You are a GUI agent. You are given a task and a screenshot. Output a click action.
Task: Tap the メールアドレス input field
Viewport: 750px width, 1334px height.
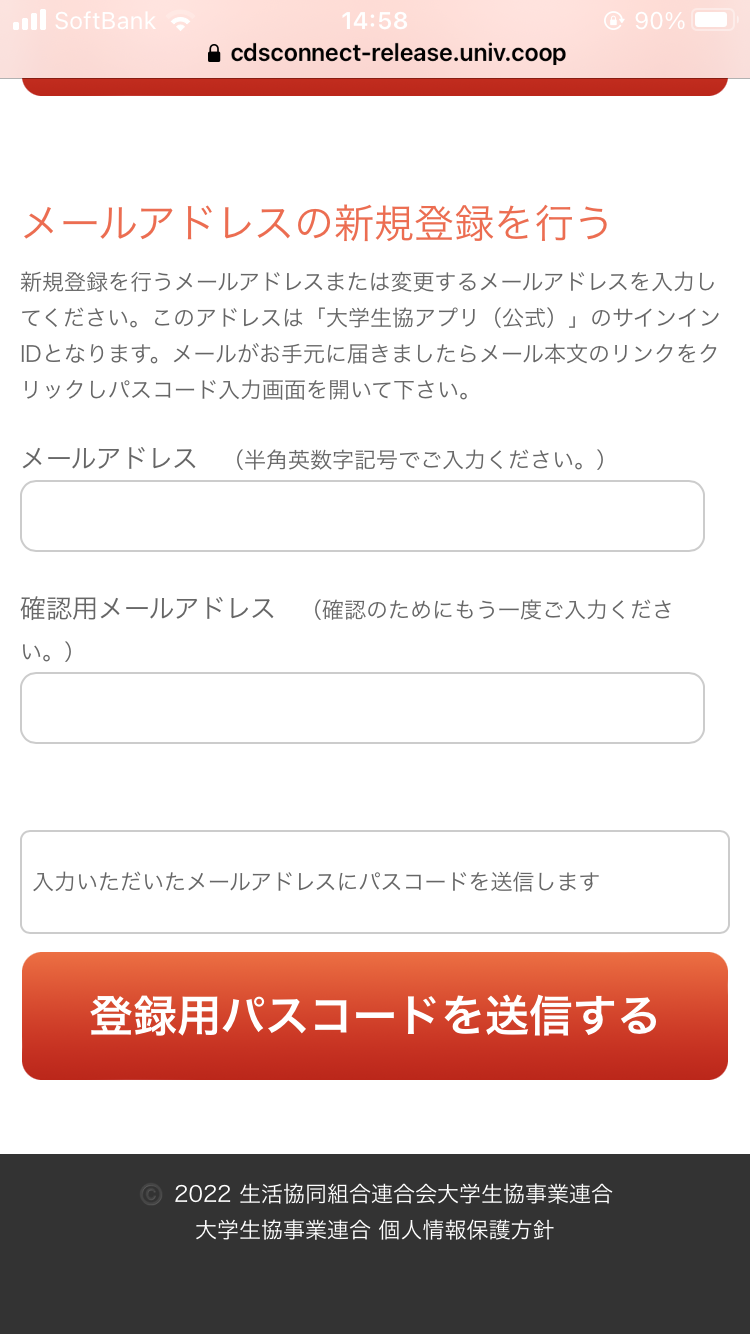click(362, 516)
